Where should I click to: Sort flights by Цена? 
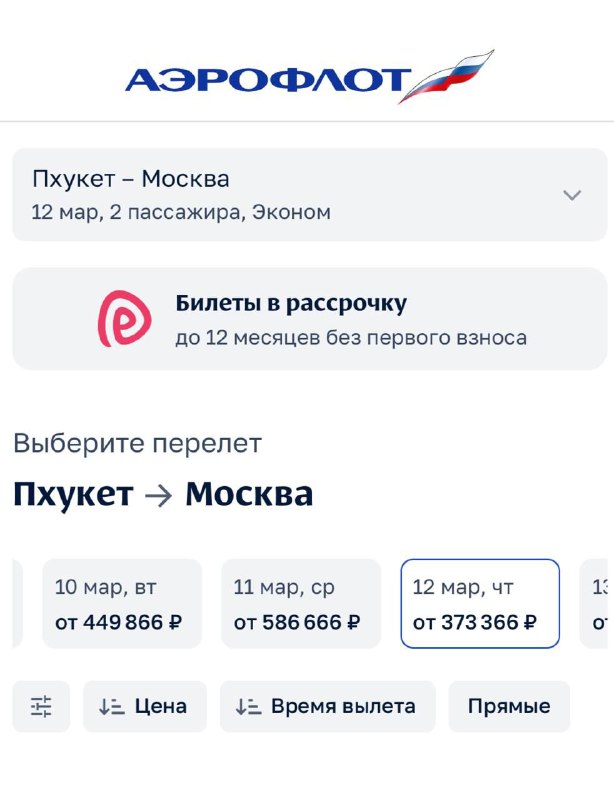(144, 706)
